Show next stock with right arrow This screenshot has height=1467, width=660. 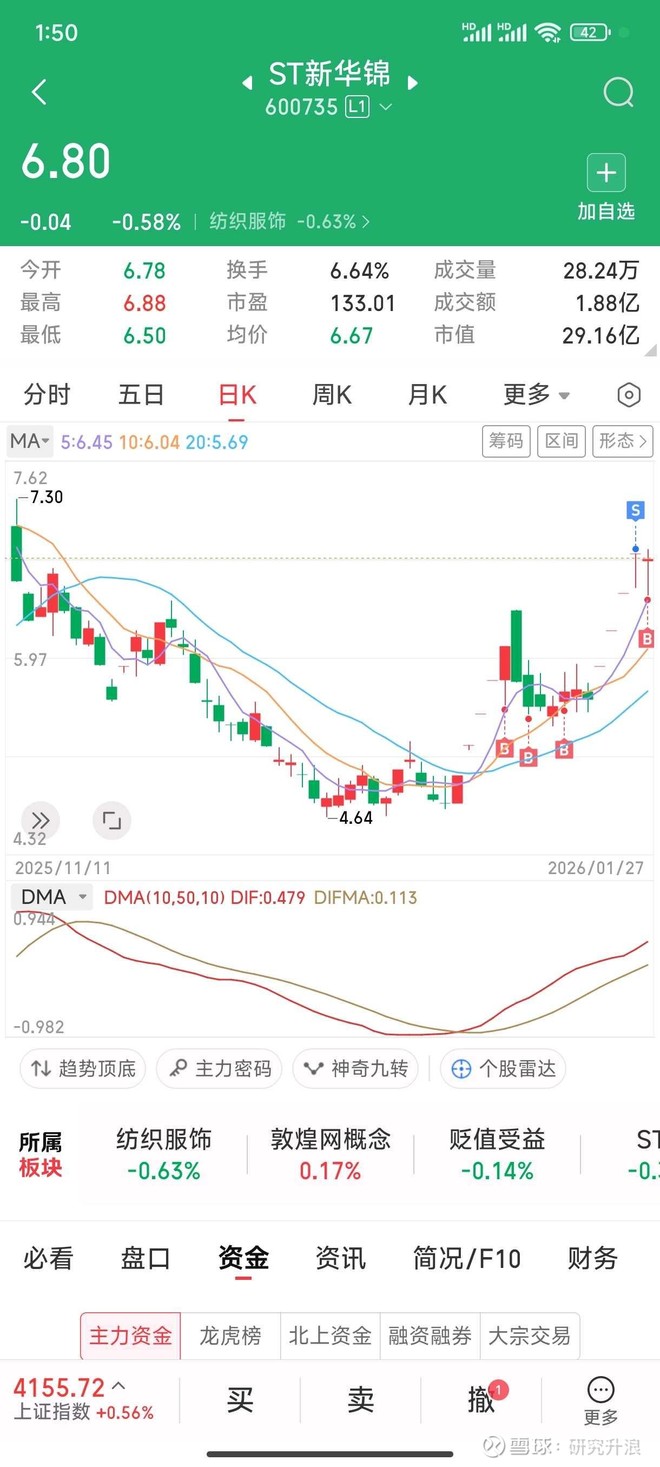coord(412,83)
